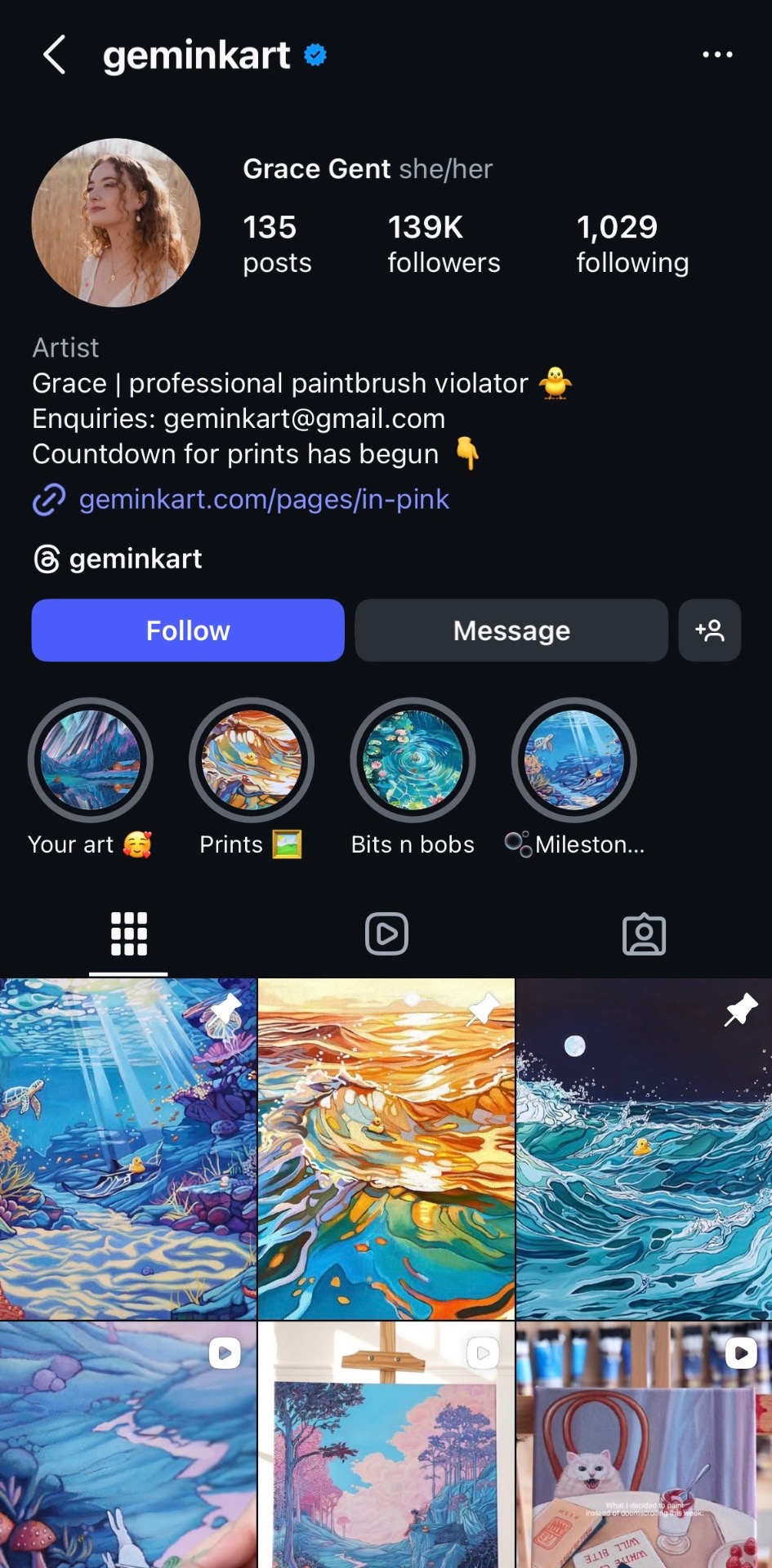The image size is (772, 1568).
Task: Open pinned moonlit ocean waves post
Action: click(644, 1149)
